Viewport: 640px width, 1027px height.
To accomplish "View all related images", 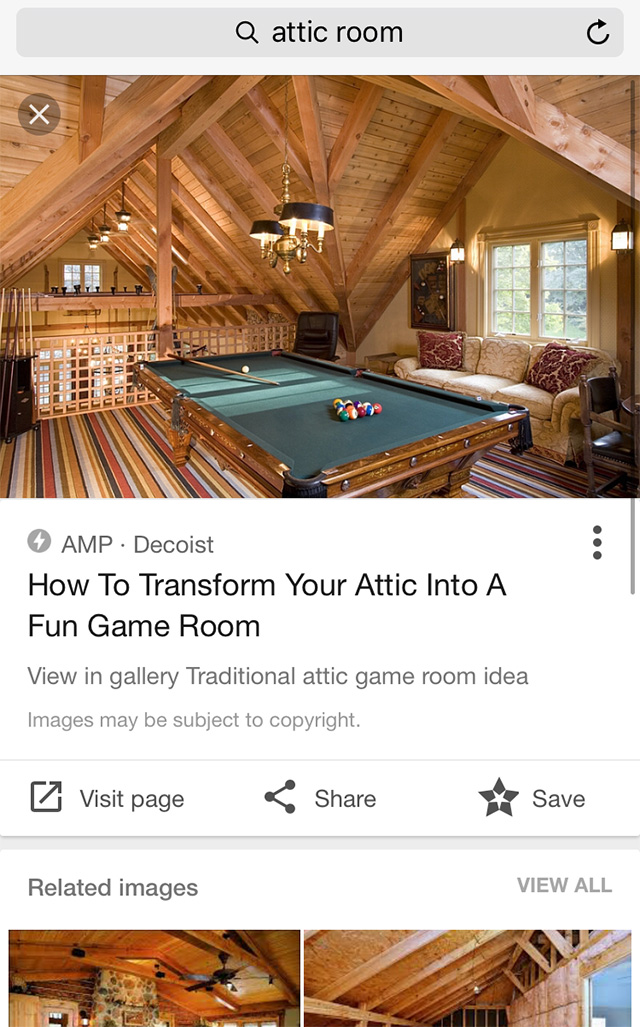I will click(564, 885).
